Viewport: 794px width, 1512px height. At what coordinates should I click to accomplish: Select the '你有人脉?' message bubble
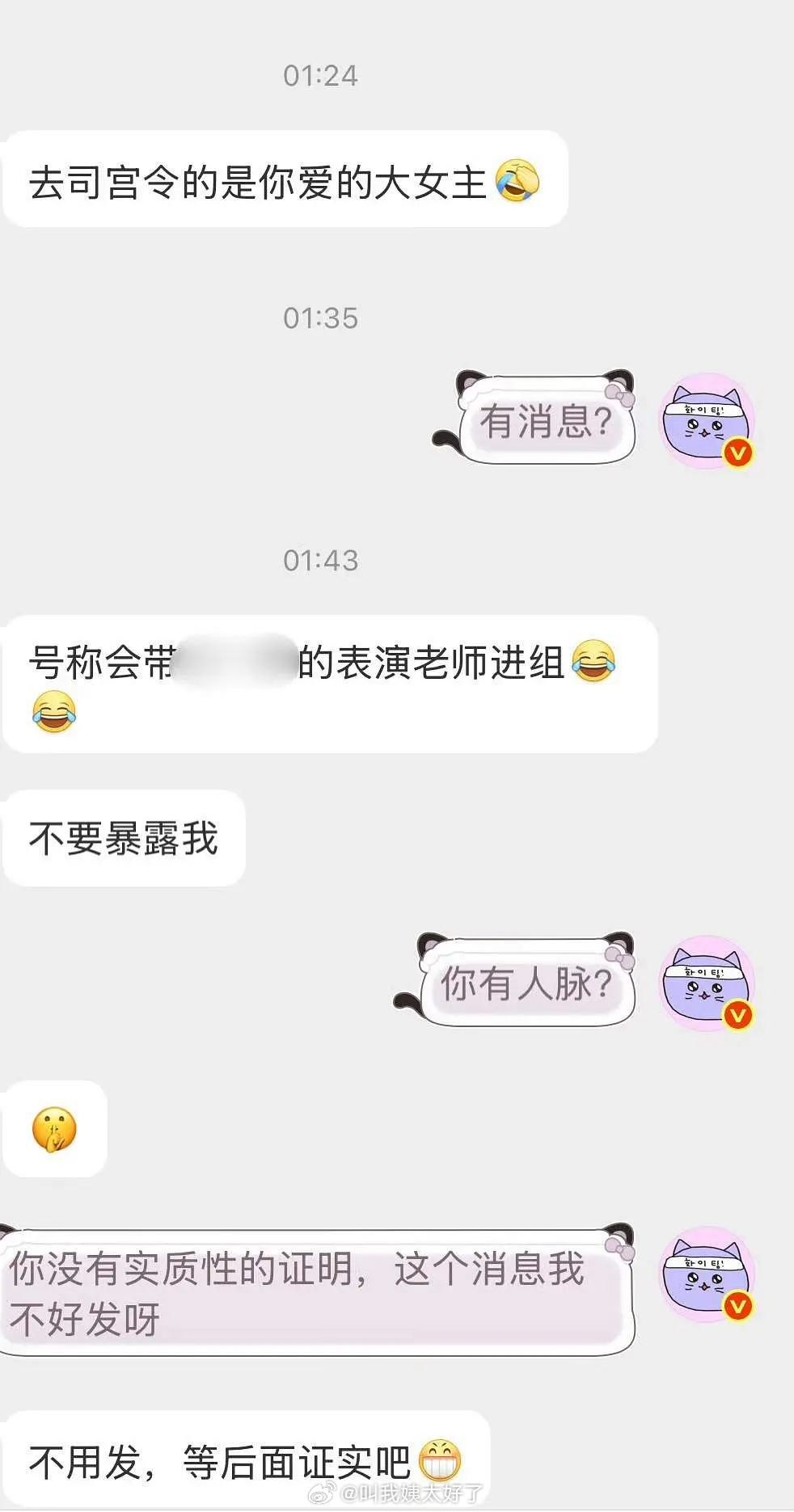pos(526,986)
